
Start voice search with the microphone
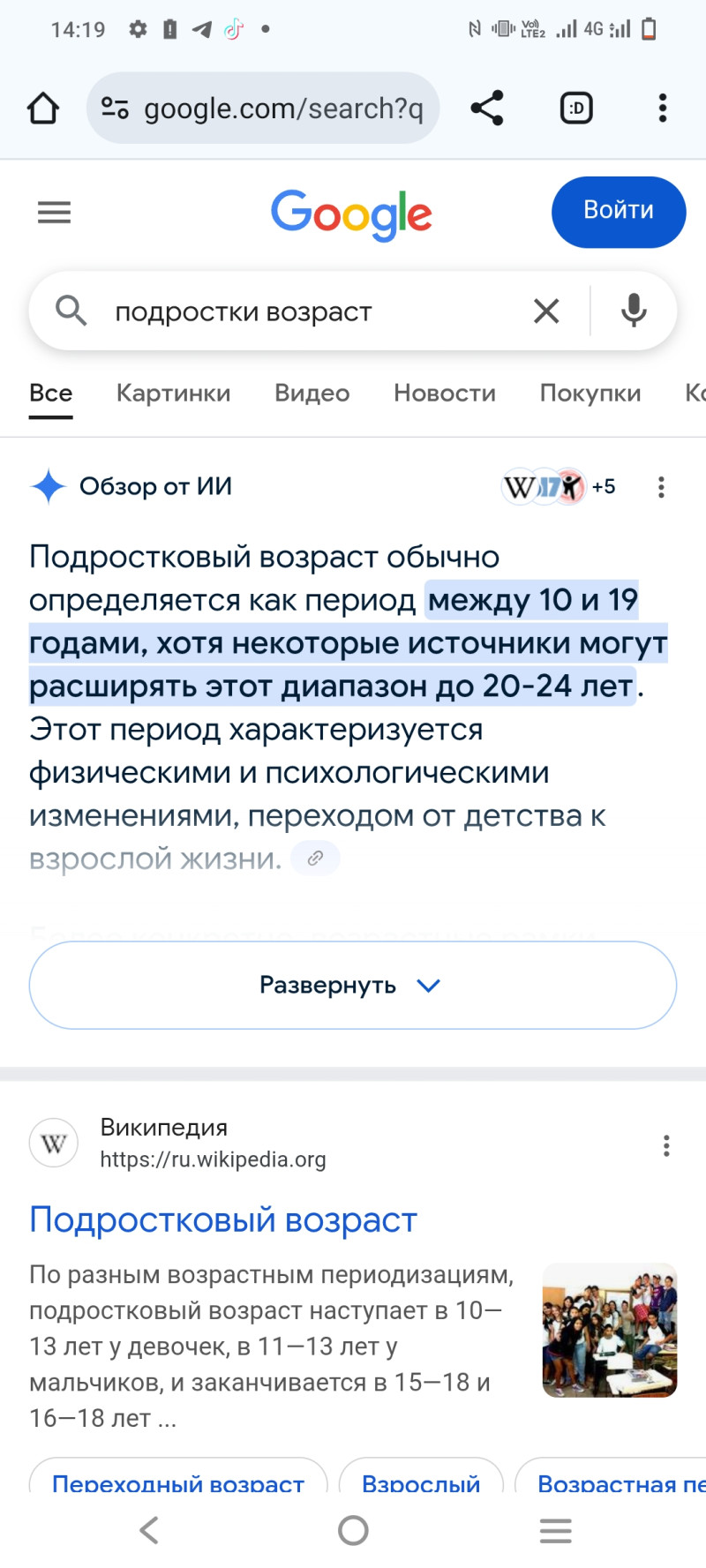tap(633, 311)
